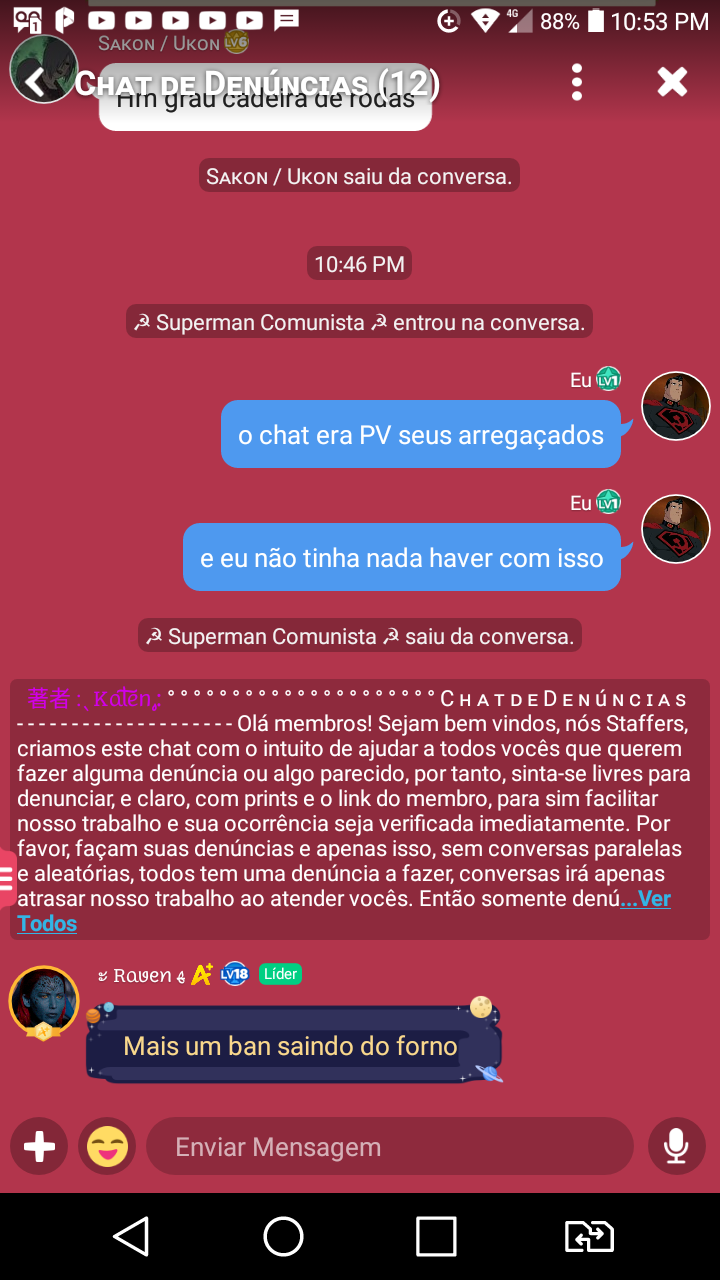The height and width of the screenshot is (1280, 720).
Task: Open Raven's profile avatar
Action: (x=44, y=1001)
